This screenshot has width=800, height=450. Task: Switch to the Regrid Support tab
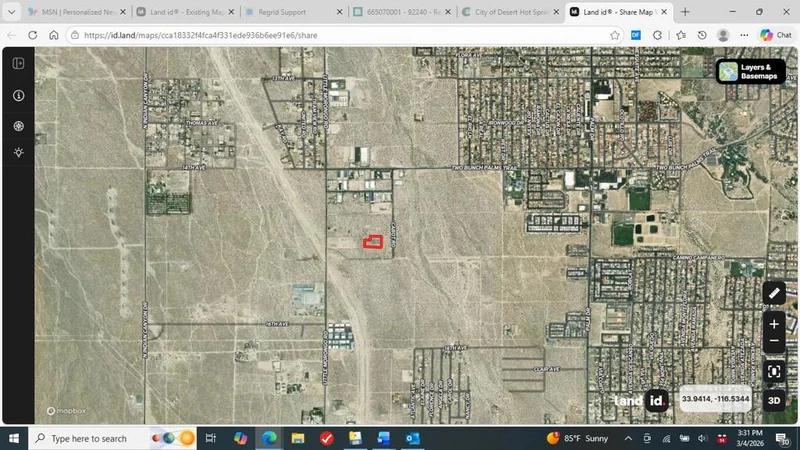tap(290, 12)
